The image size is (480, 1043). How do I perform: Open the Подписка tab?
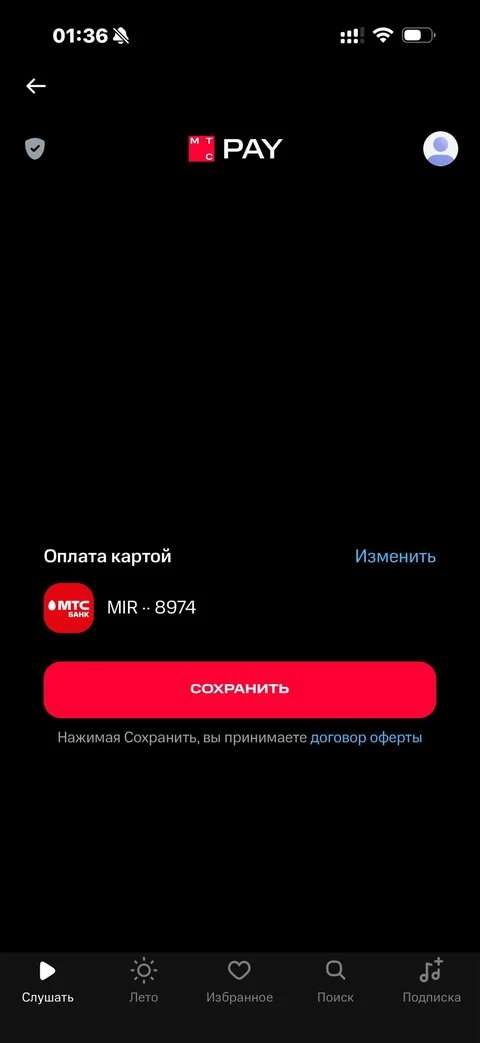click(431, 981)
